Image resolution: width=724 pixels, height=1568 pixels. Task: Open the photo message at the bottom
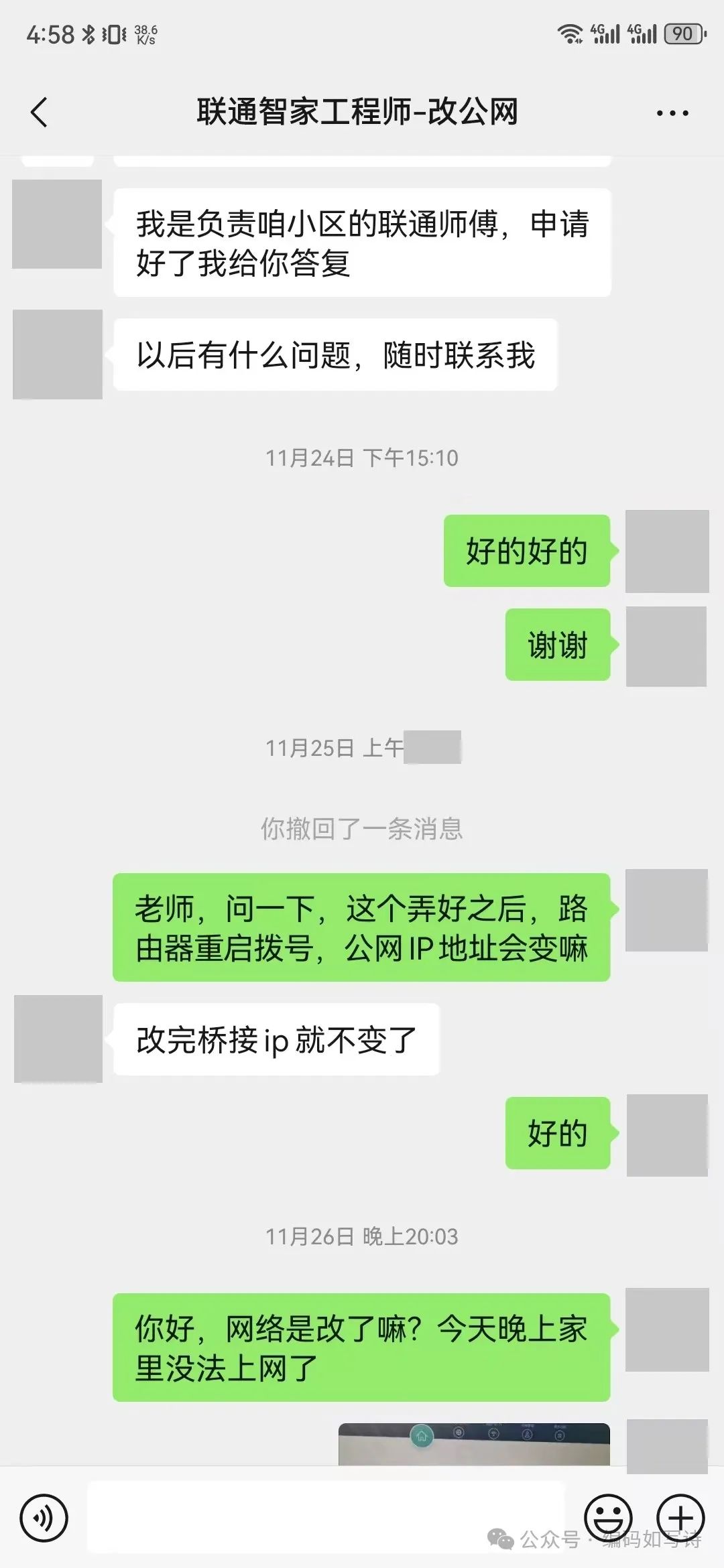tap(474, 1444)
